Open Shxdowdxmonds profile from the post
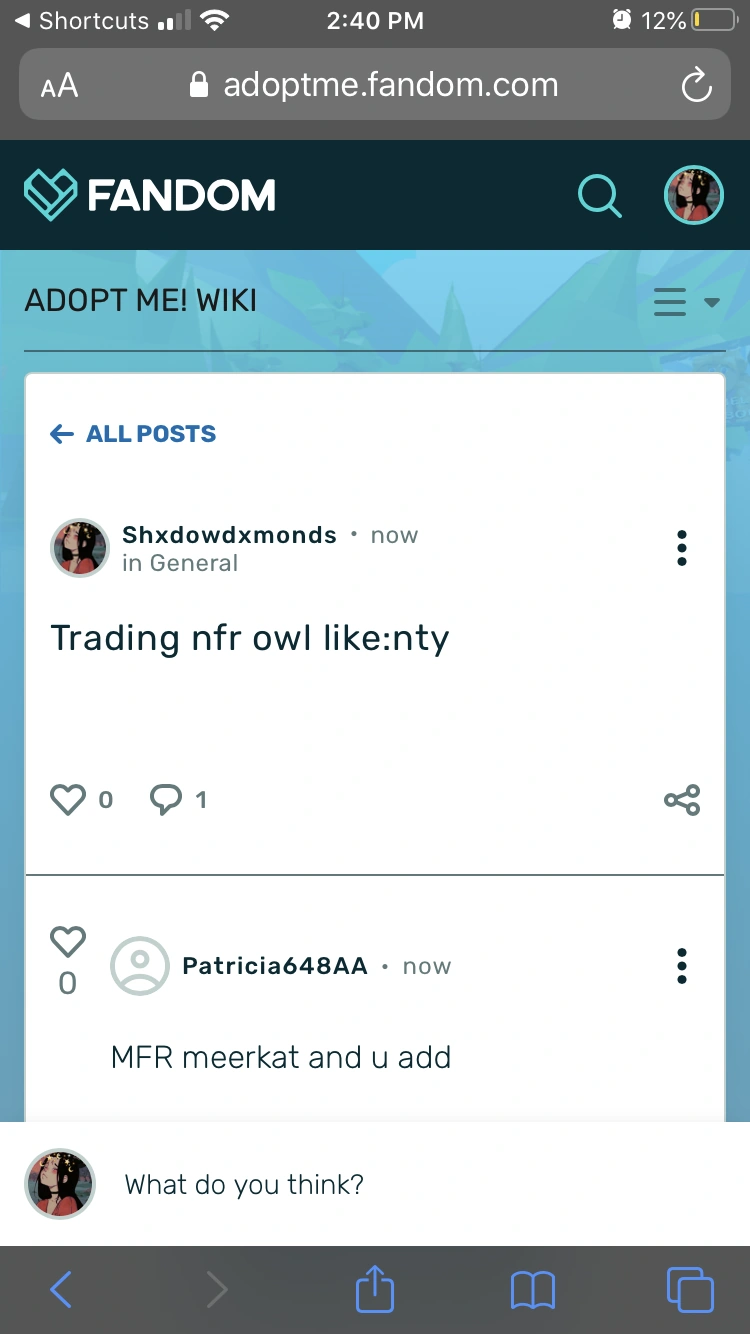Screen dimensions: 750x1334 tap(229, 535)
